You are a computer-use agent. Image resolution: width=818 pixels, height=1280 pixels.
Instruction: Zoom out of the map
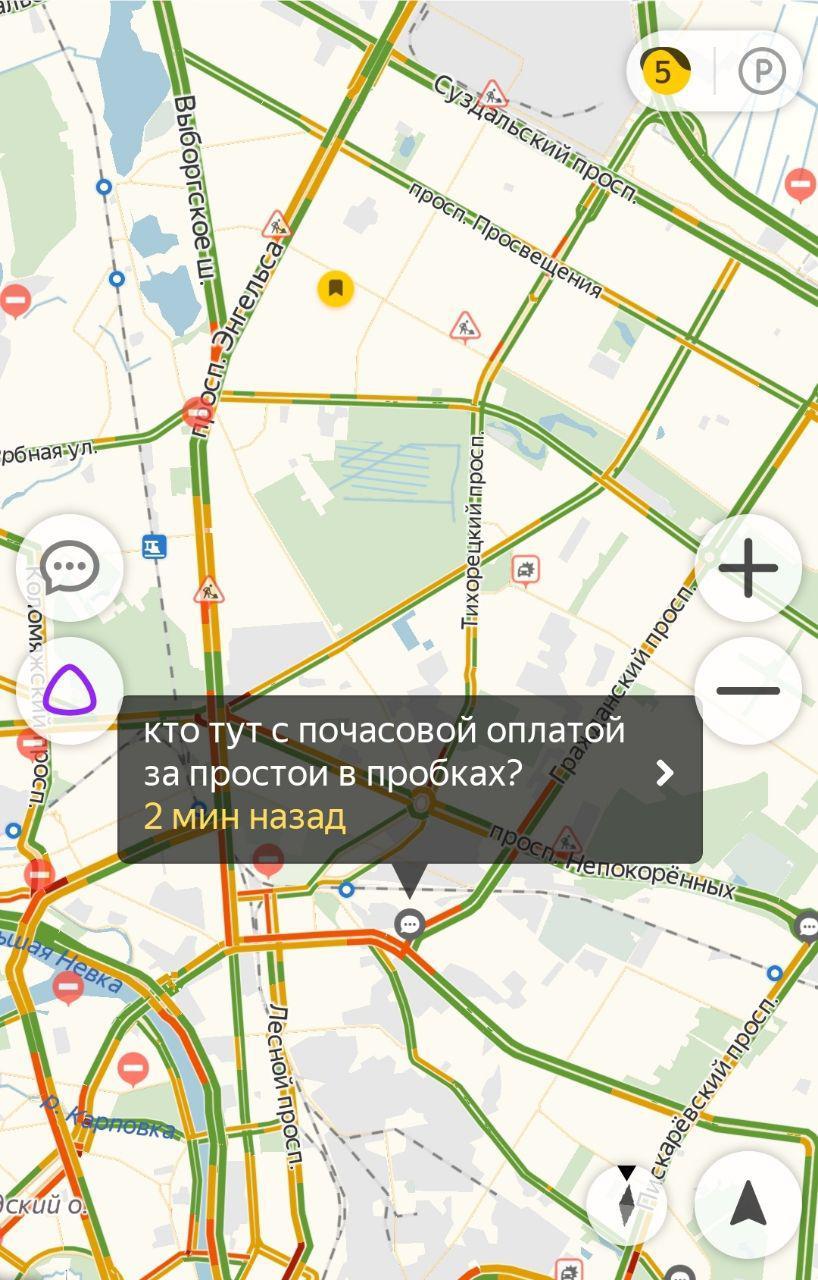[x=748, y=690]
